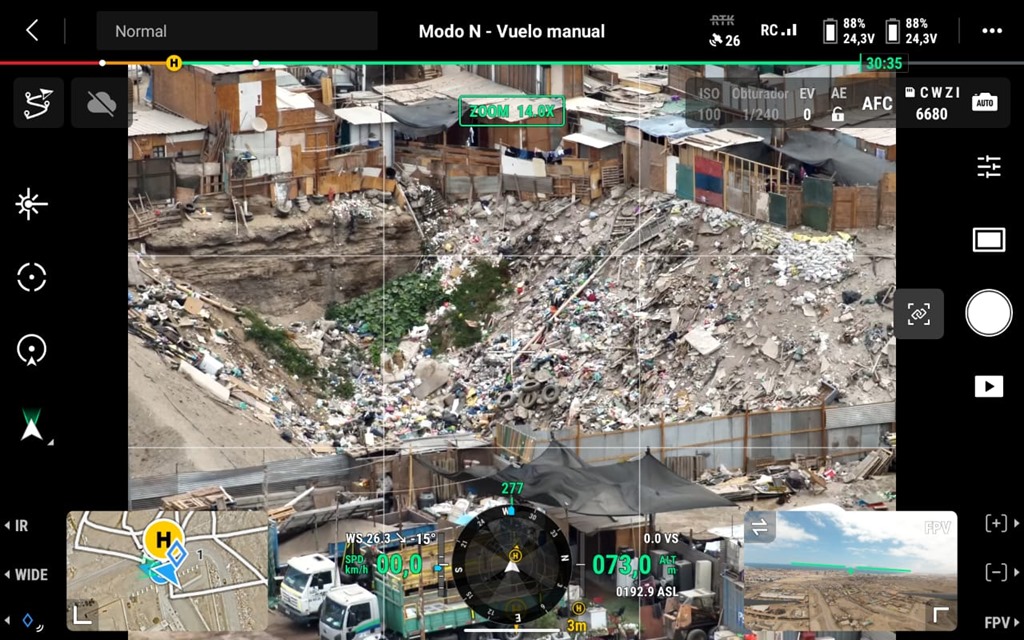Open the FPV option at bottom right
The width and height of the screenshot is (1024, 640).
coord(998,621)
